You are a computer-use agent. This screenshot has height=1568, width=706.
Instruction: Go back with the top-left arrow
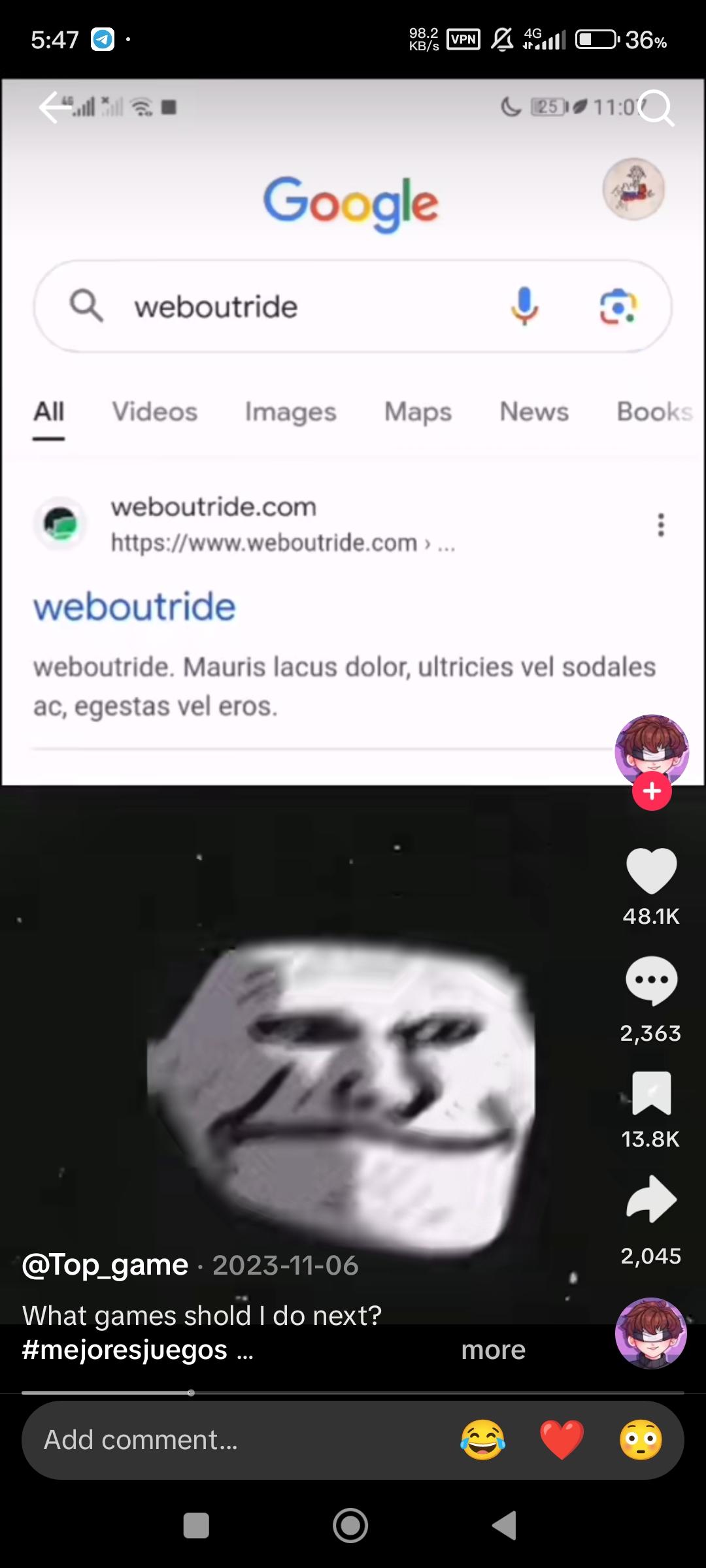(x=56, y=107)
